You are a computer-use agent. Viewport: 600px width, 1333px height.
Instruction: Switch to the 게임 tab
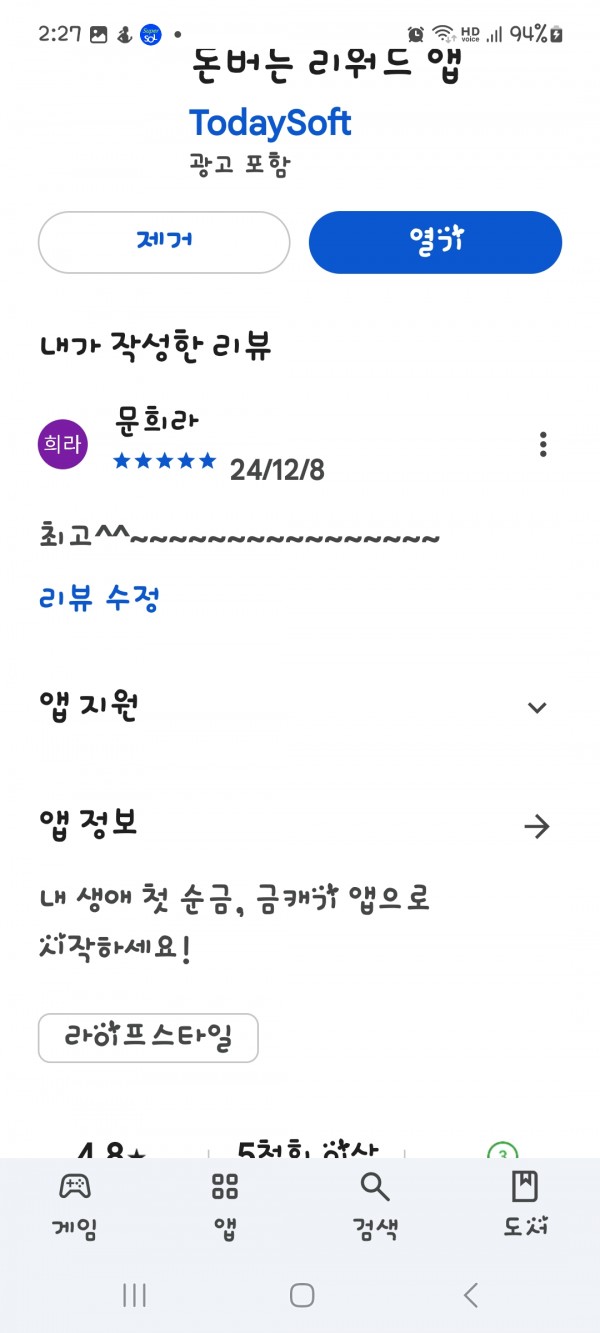pyautogui.click(x=75, y=1205)
